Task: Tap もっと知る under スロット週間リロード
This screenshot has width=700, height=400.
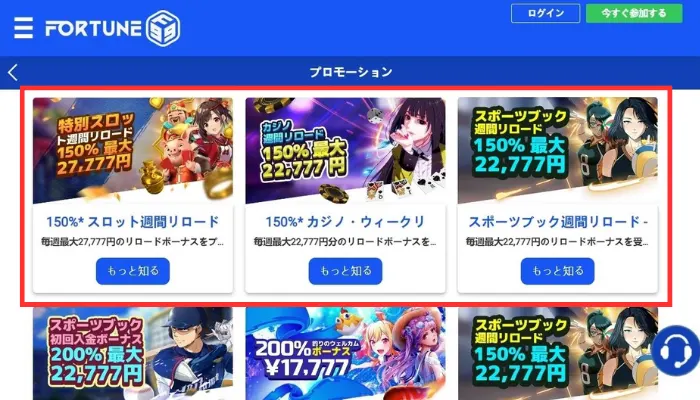Action: click(x=133, y=271)
